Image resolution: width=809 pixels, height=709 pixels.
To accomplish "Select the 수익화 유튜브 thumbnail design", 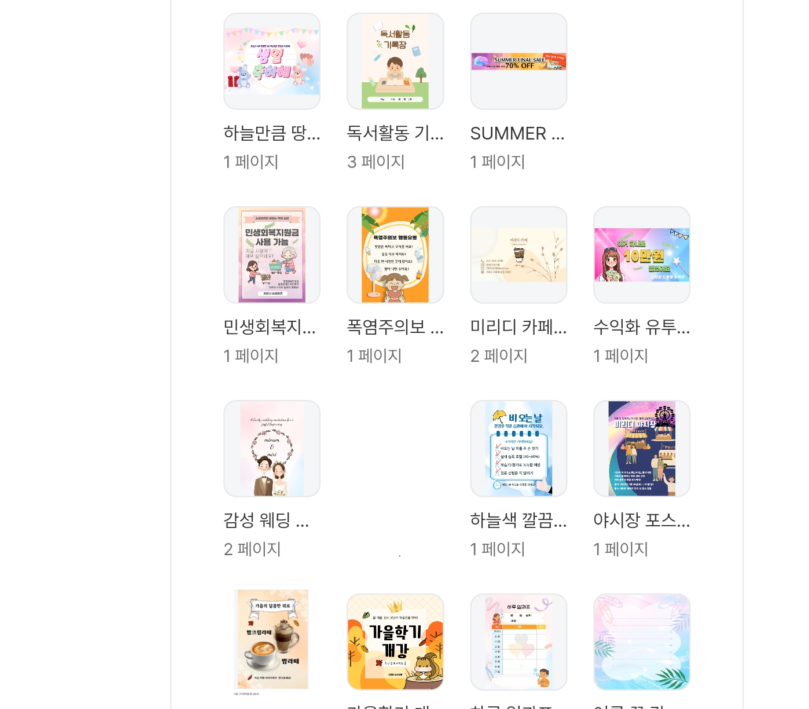I will pyautogui.click(x=641, y=255).
